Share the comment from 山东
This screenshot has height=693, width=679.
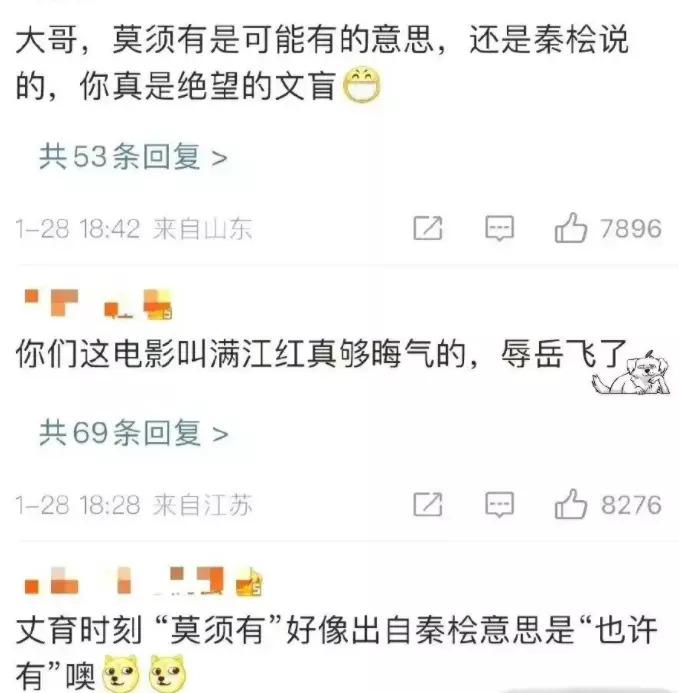[x=428, y=229]
